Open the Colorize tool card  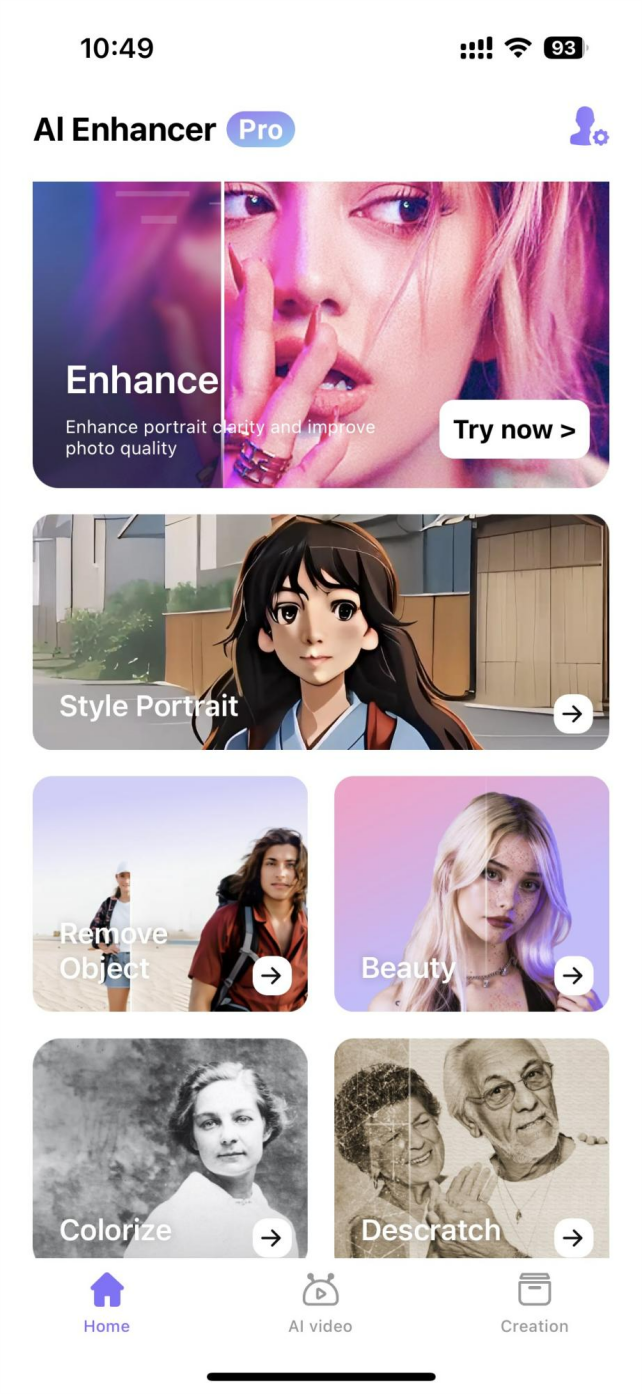point(170,1148)
